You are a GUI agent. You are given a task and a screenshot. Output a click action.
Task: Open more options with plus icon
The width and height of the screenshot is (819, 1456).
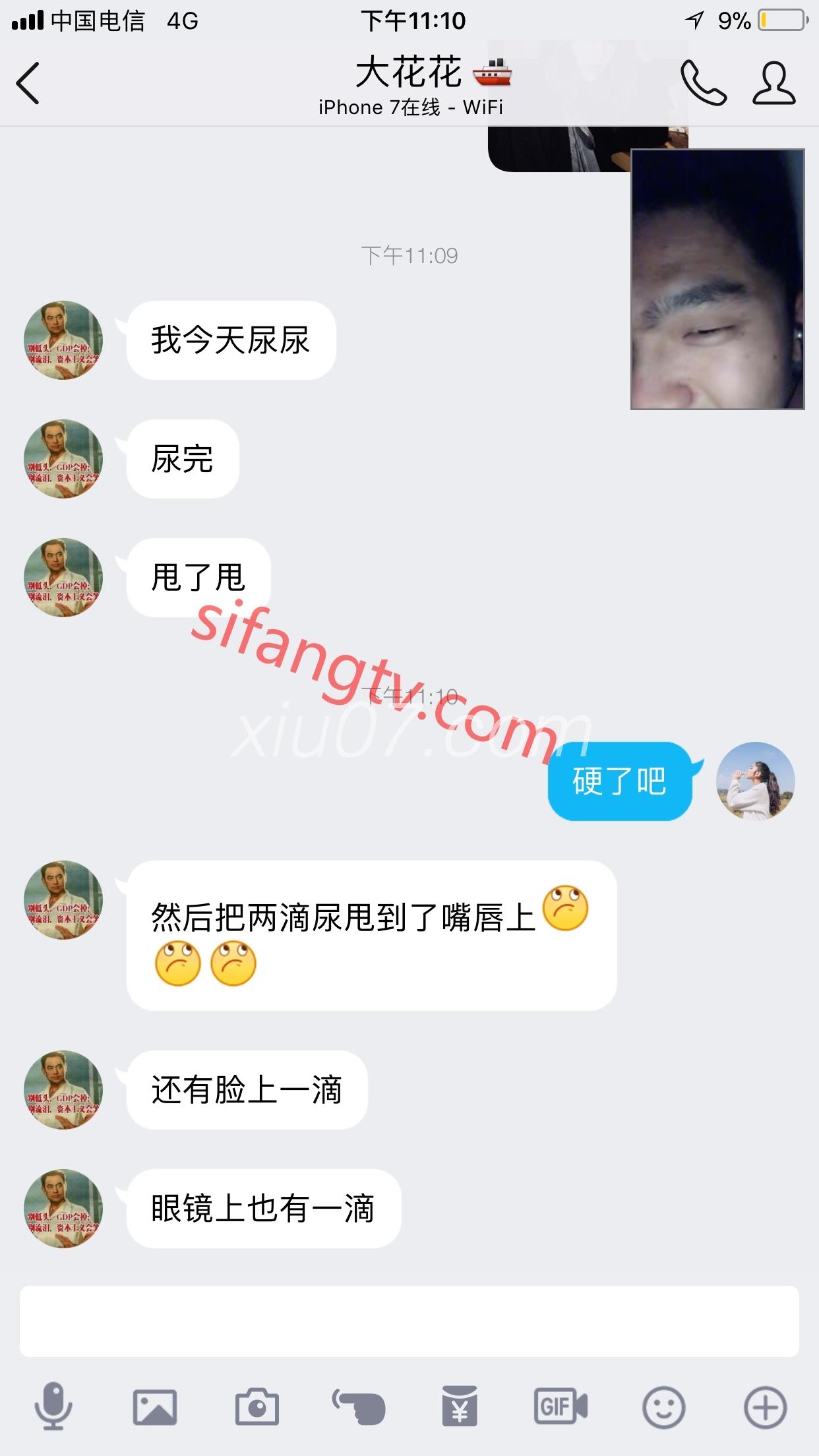765,1408
